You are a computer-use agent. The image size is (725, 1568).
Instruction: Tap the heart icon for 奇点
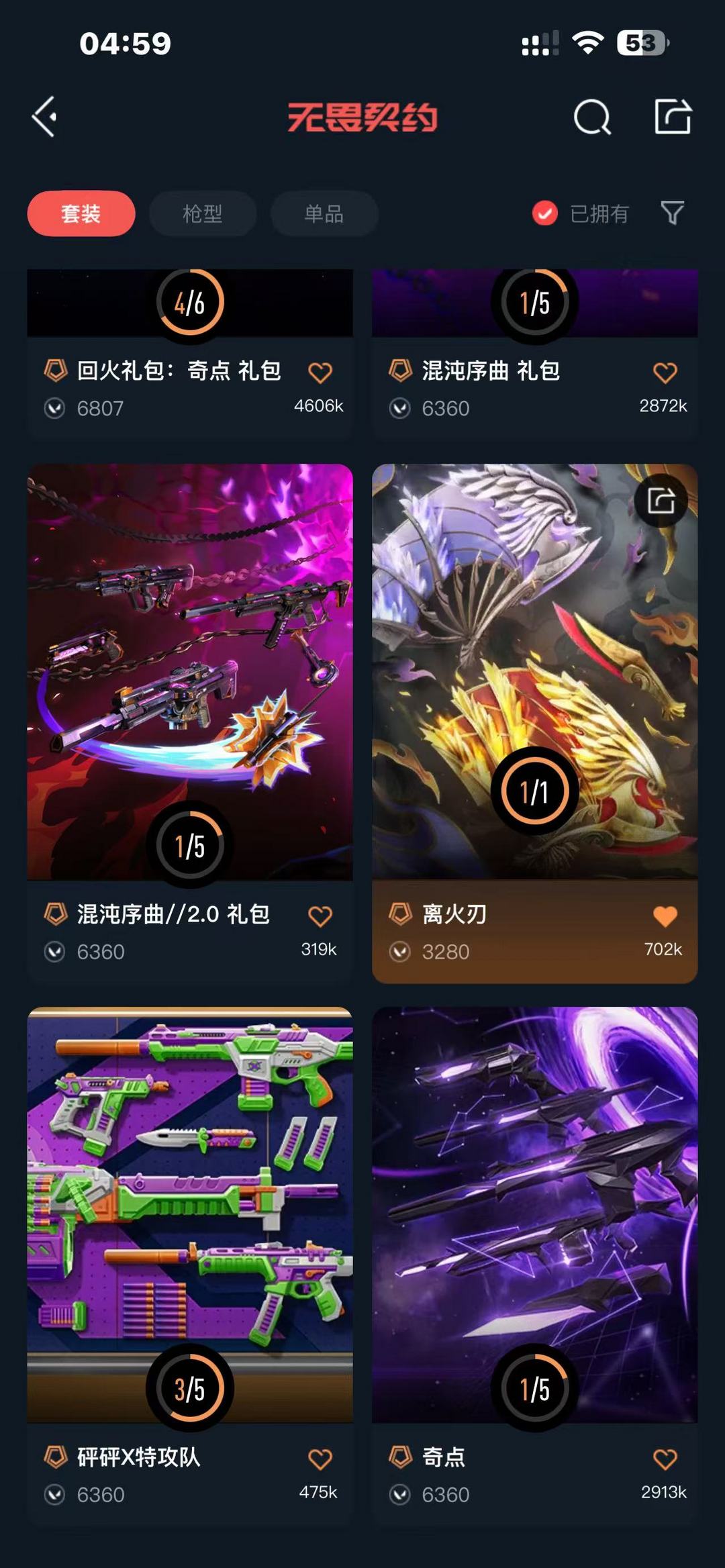(x=665, y=1459)
